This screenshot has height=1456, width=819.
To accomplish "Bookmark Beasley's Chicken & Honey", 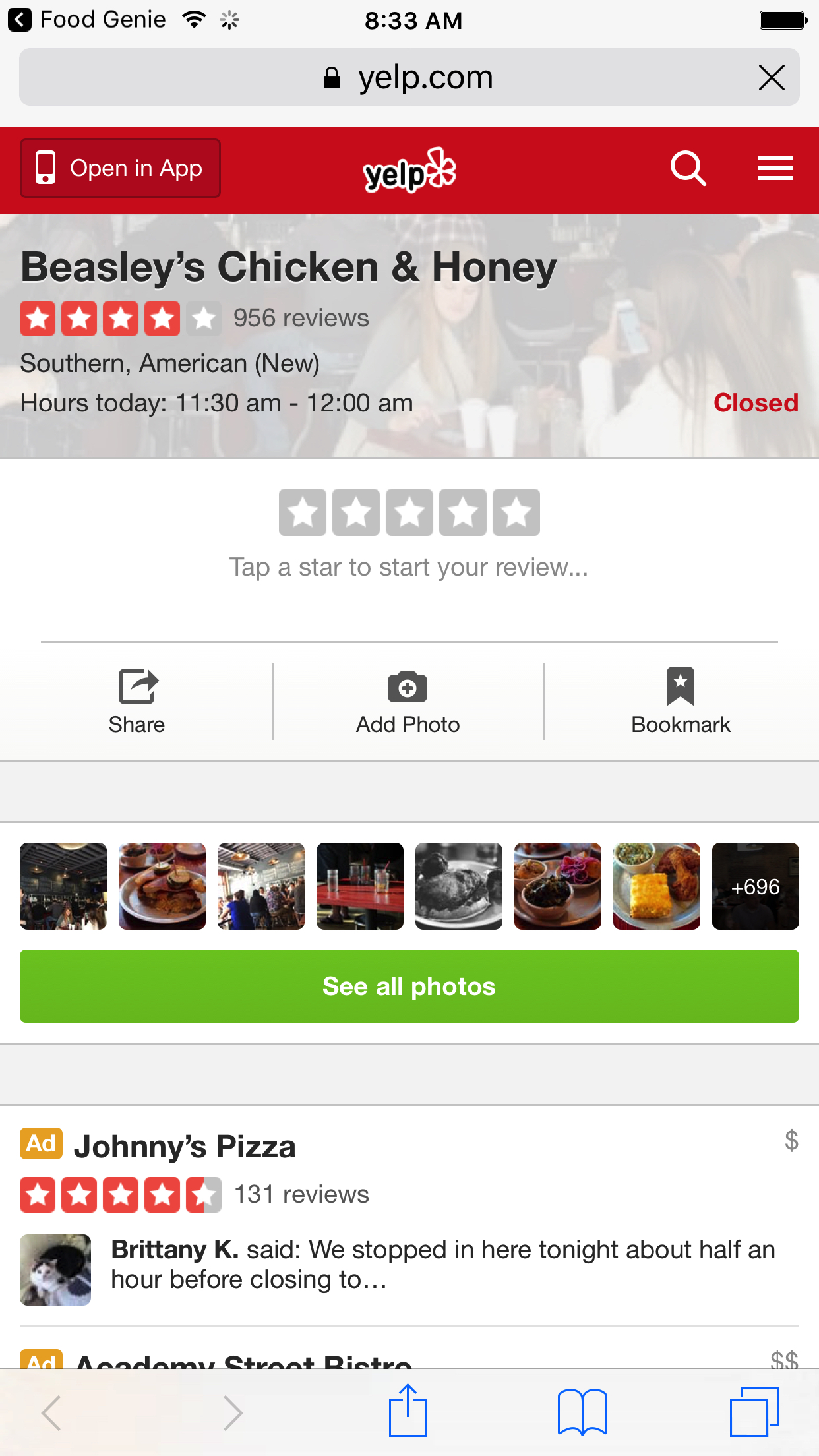I will [x=681, y=701].
